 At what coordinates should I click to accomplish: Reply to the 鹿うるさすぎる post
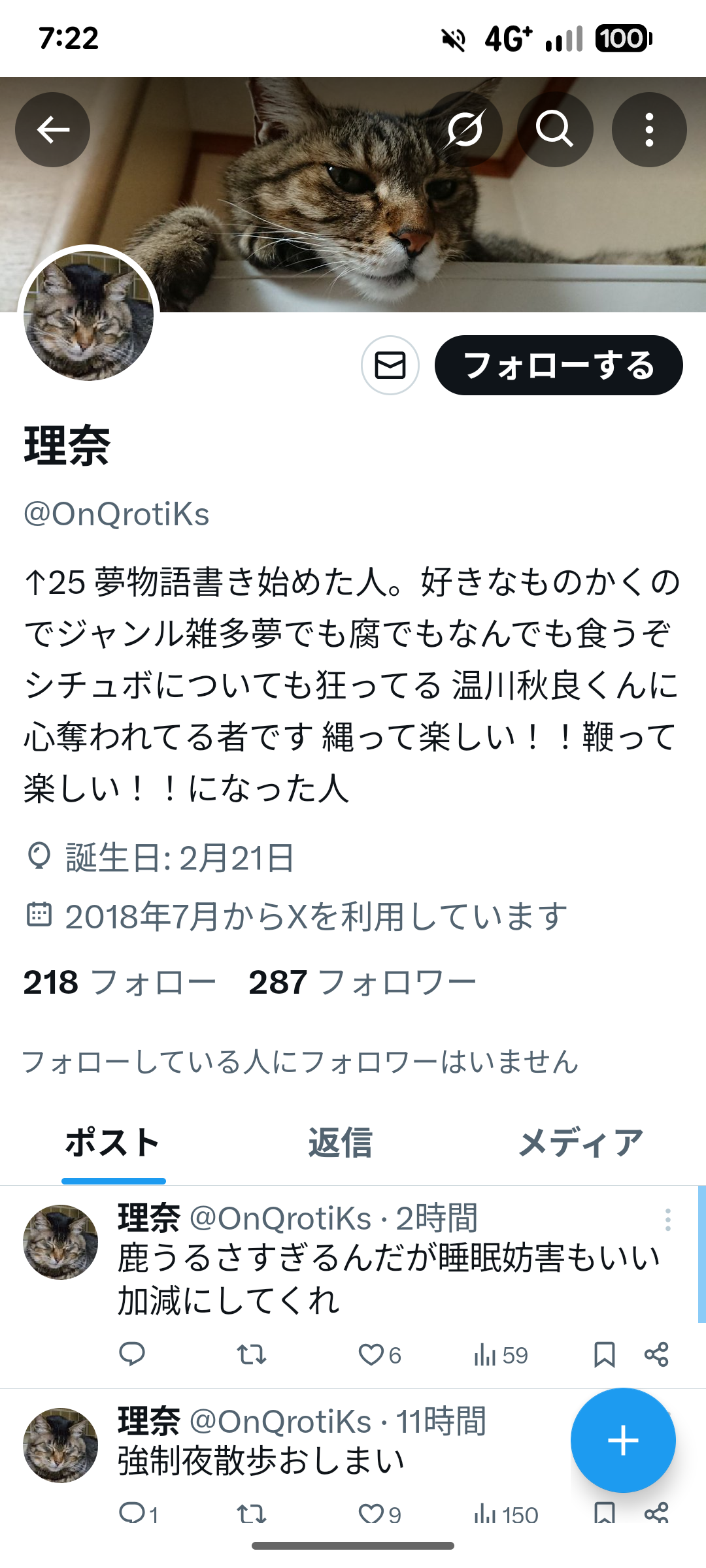pos(132,1354)
